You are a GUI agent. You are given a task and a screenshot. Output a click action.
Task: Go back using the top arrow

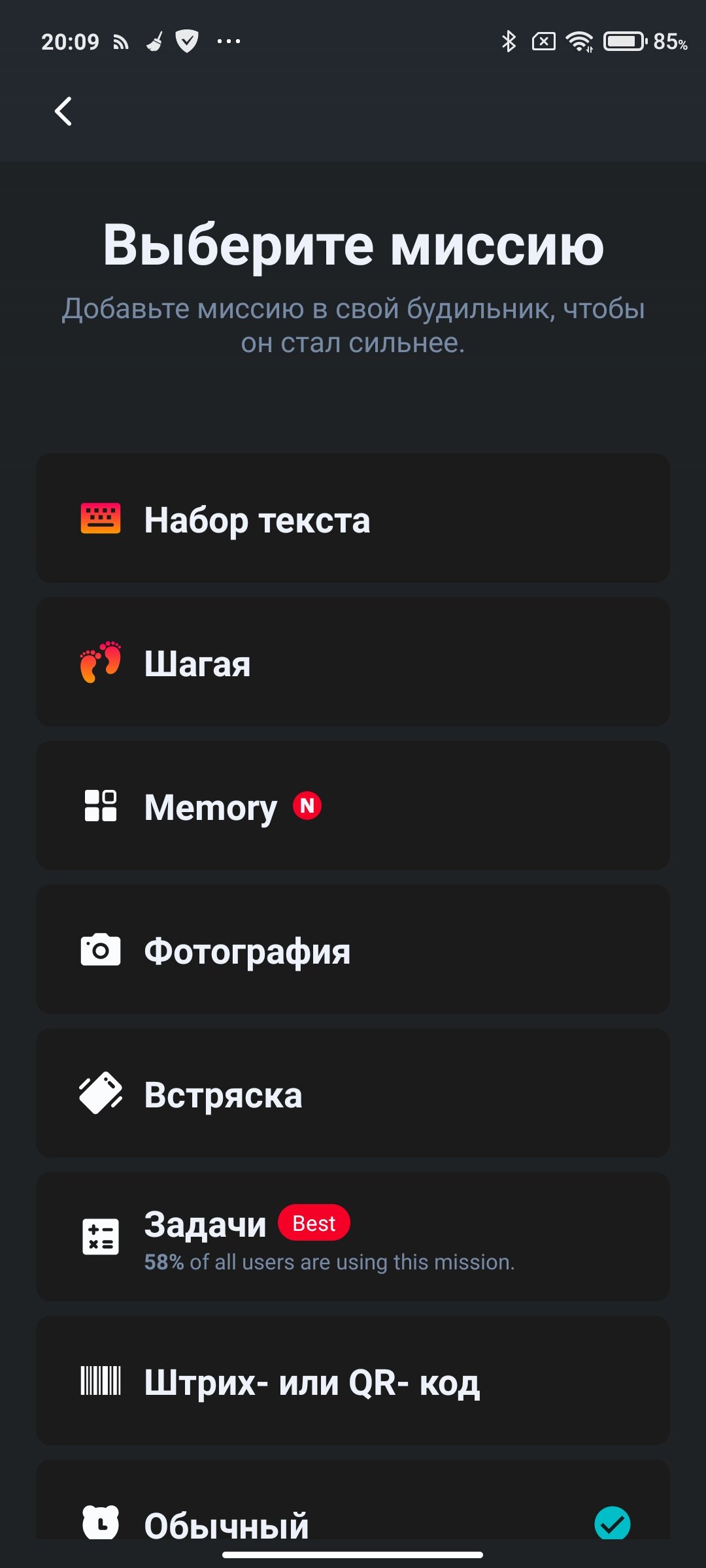pyautogui.click(x=63, y=111)
